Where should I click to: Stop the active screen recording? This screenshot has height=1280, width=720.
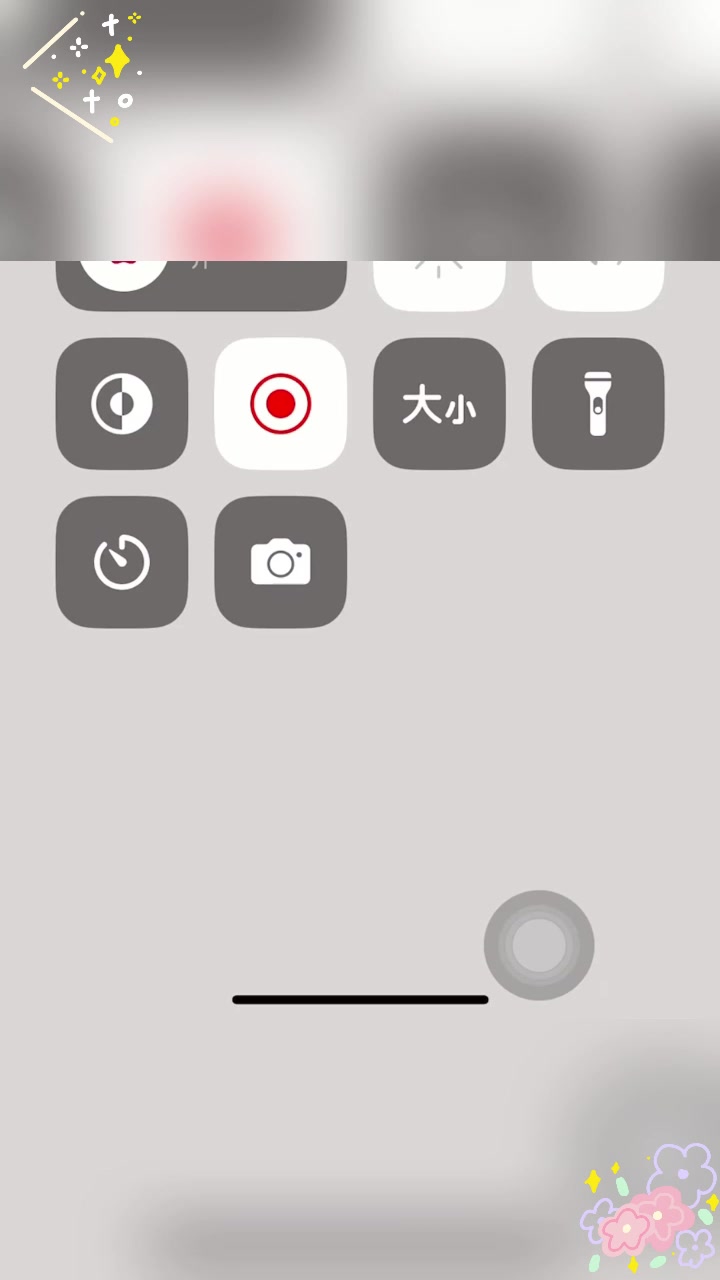281,404
